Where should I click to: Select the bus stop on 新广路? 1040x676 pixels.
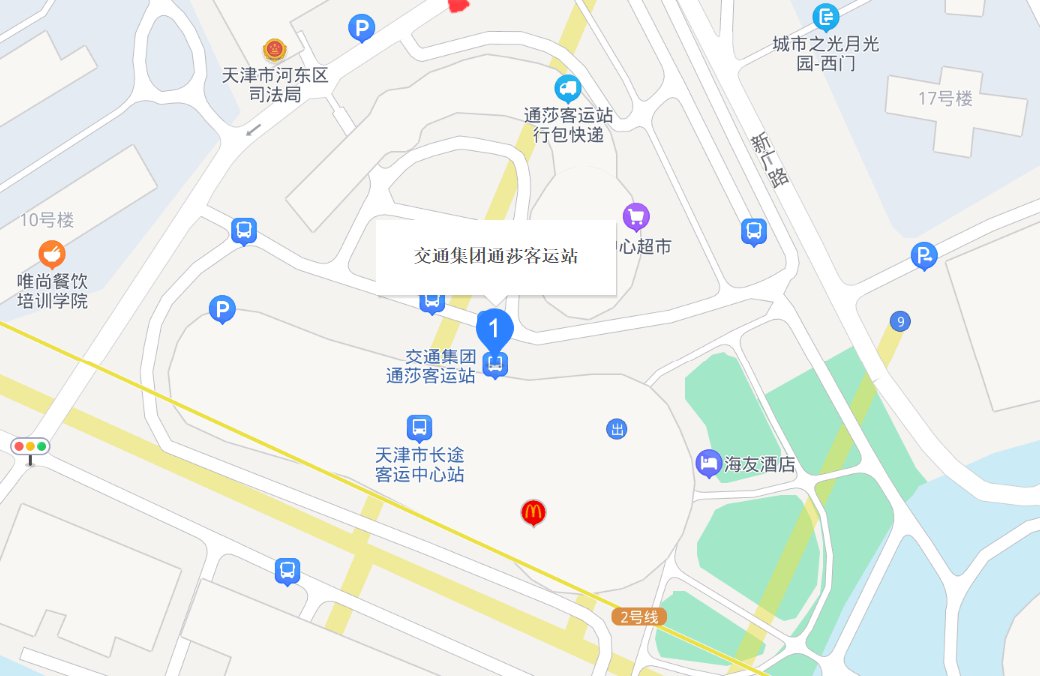pyautogui.click(x=754, y=232)
